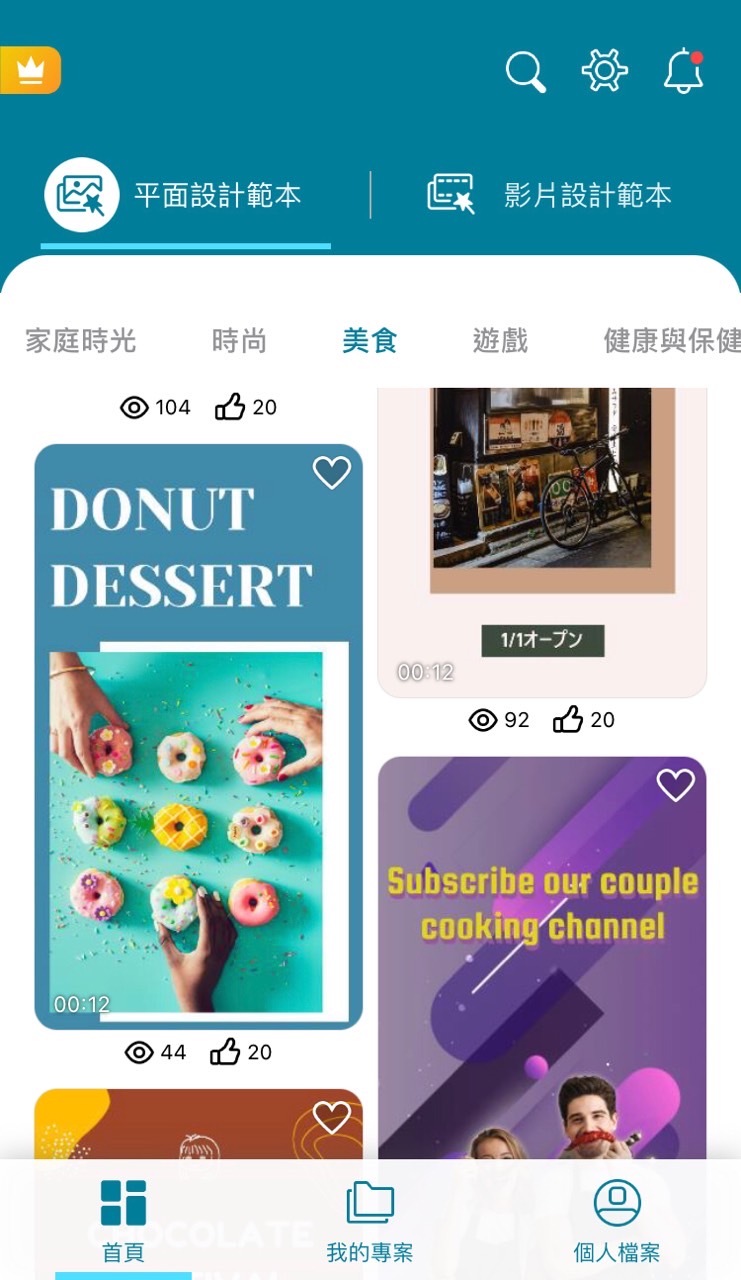Viewport: 741px width, 1280px height.
Task: Favorite the Donut Dessert template
Action: click(332, 472)
